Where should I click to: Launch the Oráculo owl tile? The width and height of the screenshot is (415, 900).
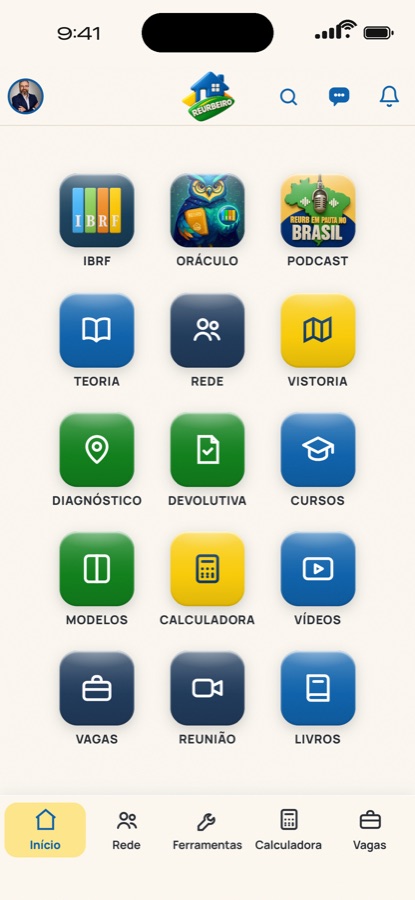pos(207,211)
